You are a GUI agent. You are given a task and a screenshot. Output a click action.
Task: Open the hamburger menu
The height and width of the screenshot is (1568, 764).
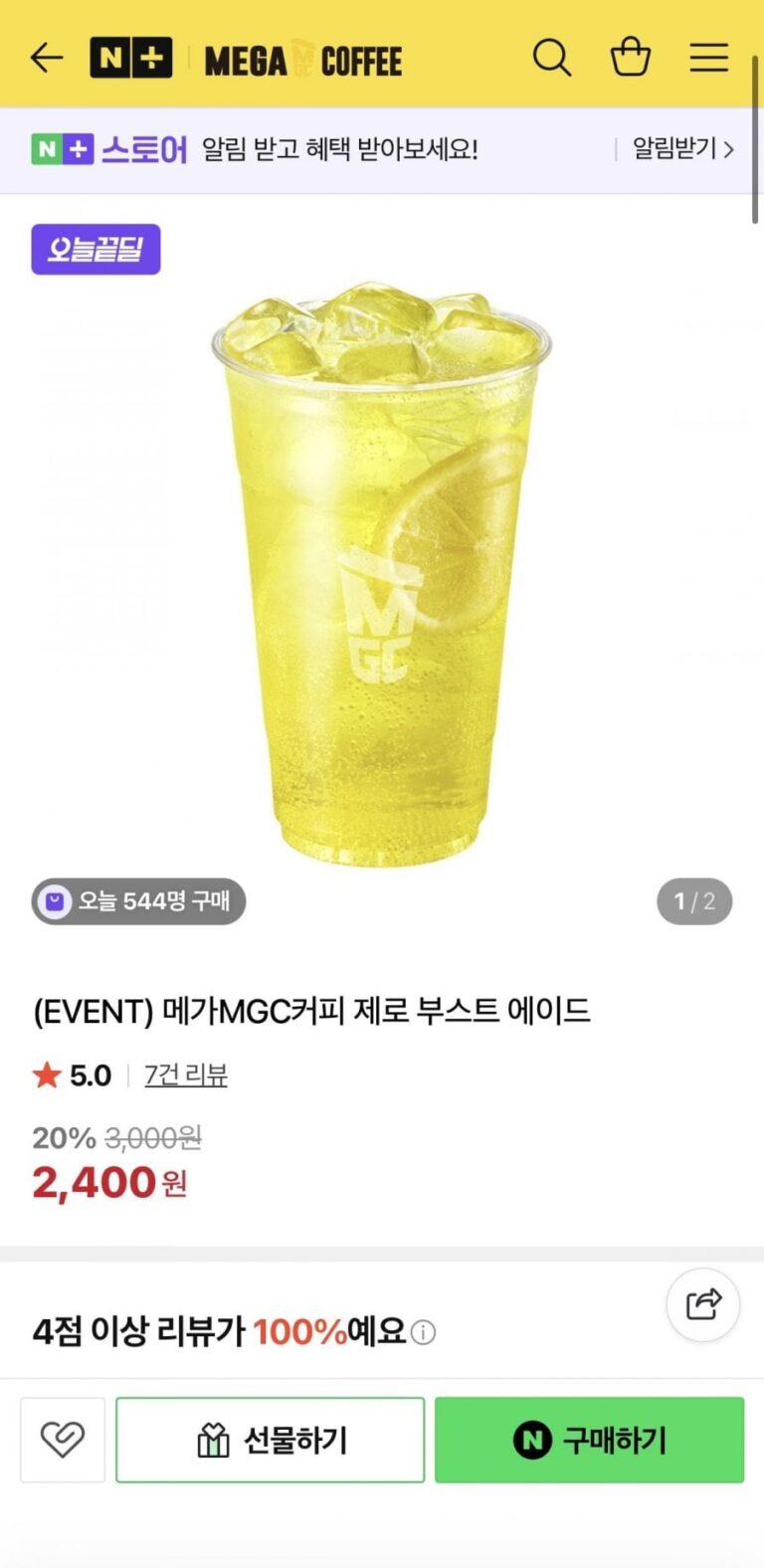[x=709, y=58]
